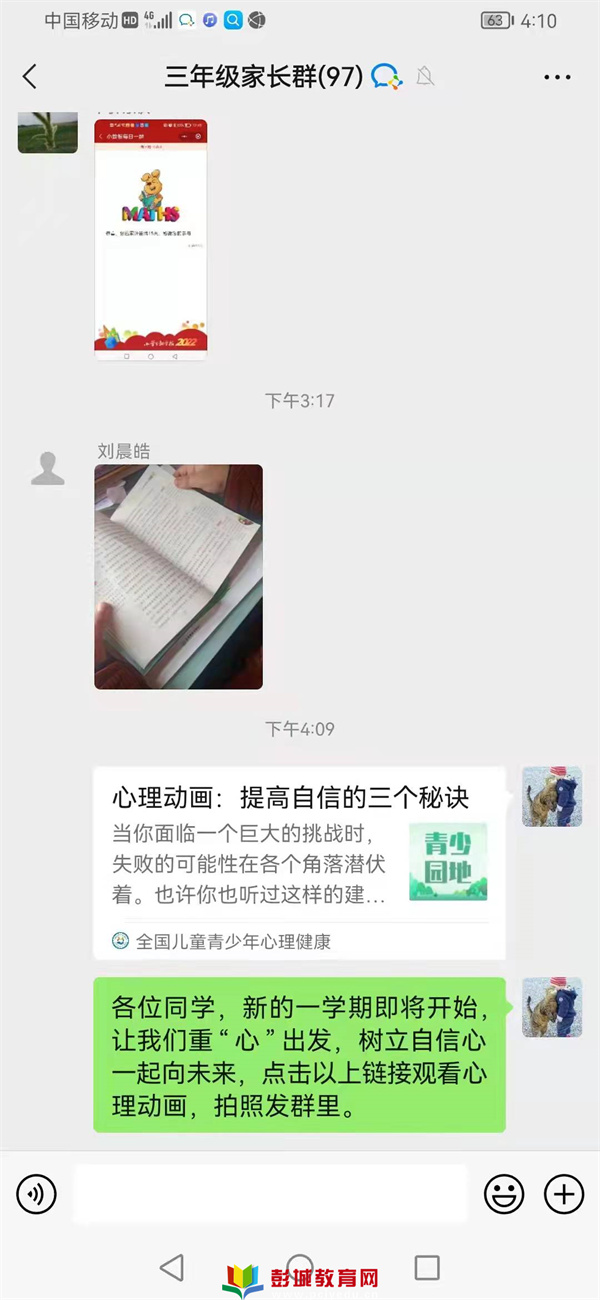The width and height of the screenshot is (600, 1300).
Task: Open the emoji picker
Action: tap(504, 1193)
